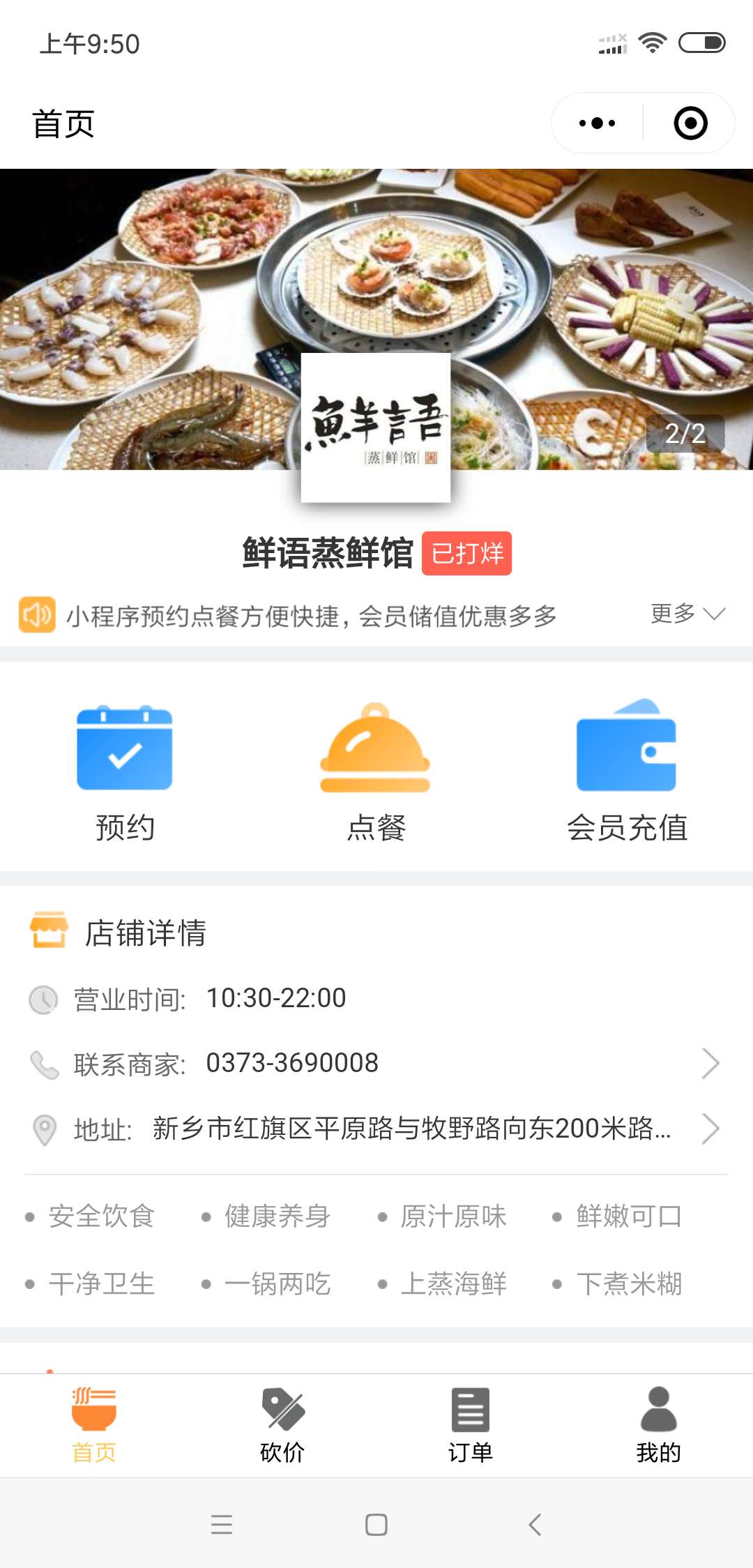Go back using the system back button
The width and height of the screenshot is (753, 1568).
click(535, 1525)
